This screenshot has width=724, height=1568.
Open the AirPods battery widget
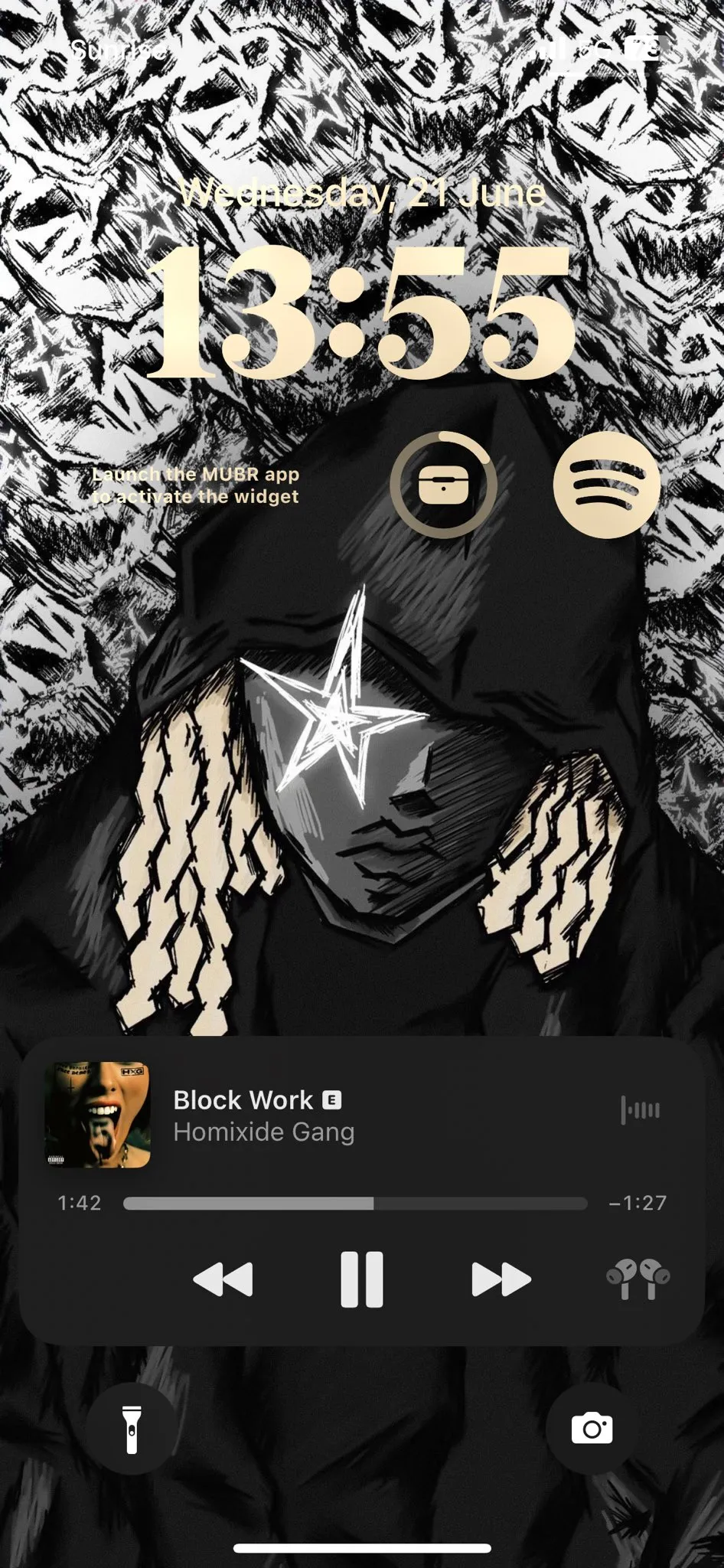[444, 484]
